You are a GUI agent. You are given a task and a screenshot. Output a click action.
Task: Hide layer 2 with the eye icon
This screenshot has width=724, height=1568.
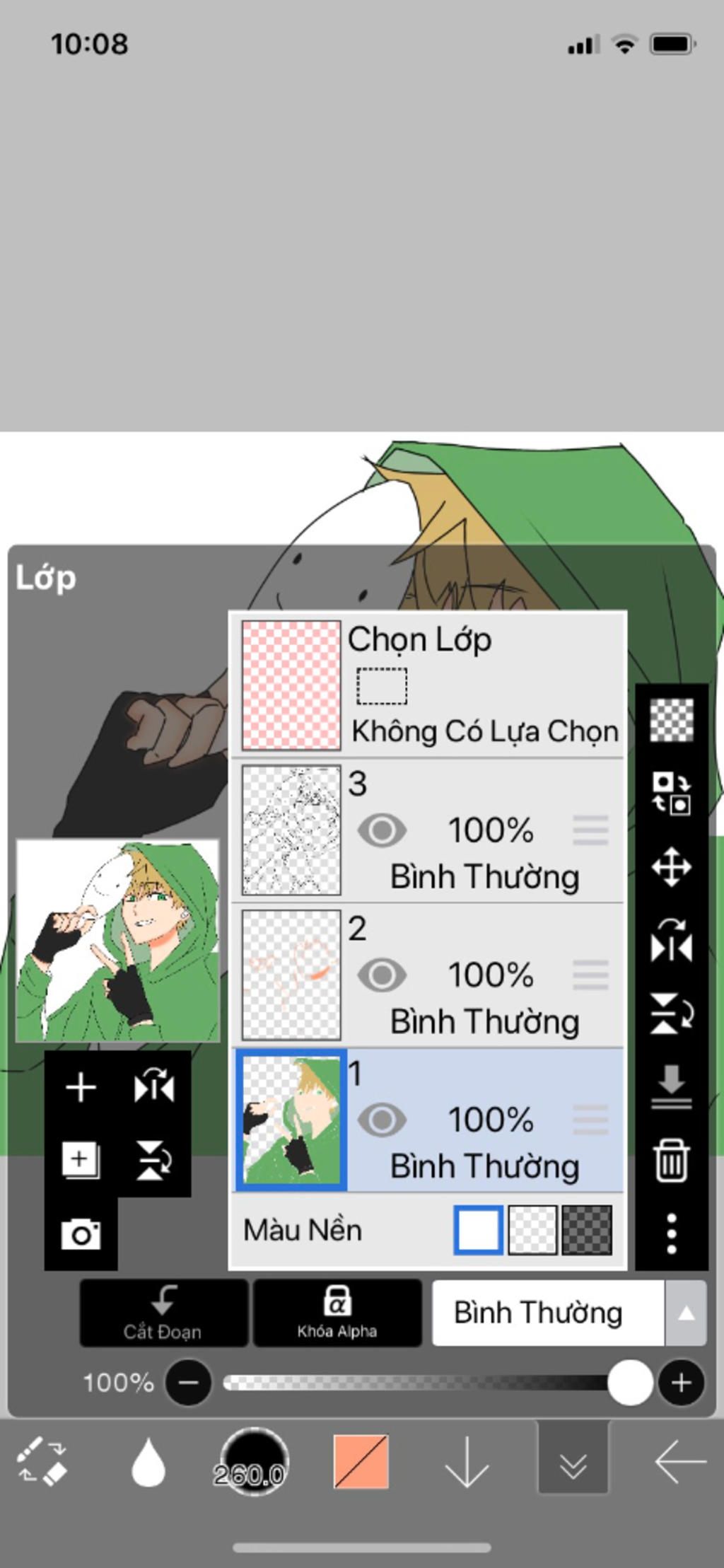tap(382, 975)
